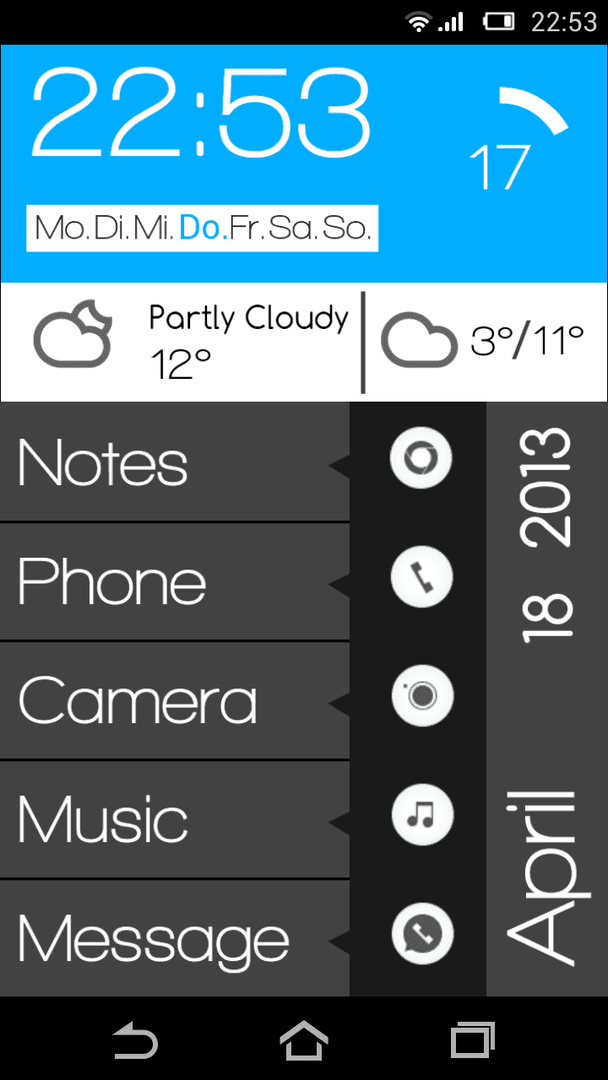The height and width of the screenshot is (1080, 608).
Task: Tap the camera lens icon
Action: point(422,697)
